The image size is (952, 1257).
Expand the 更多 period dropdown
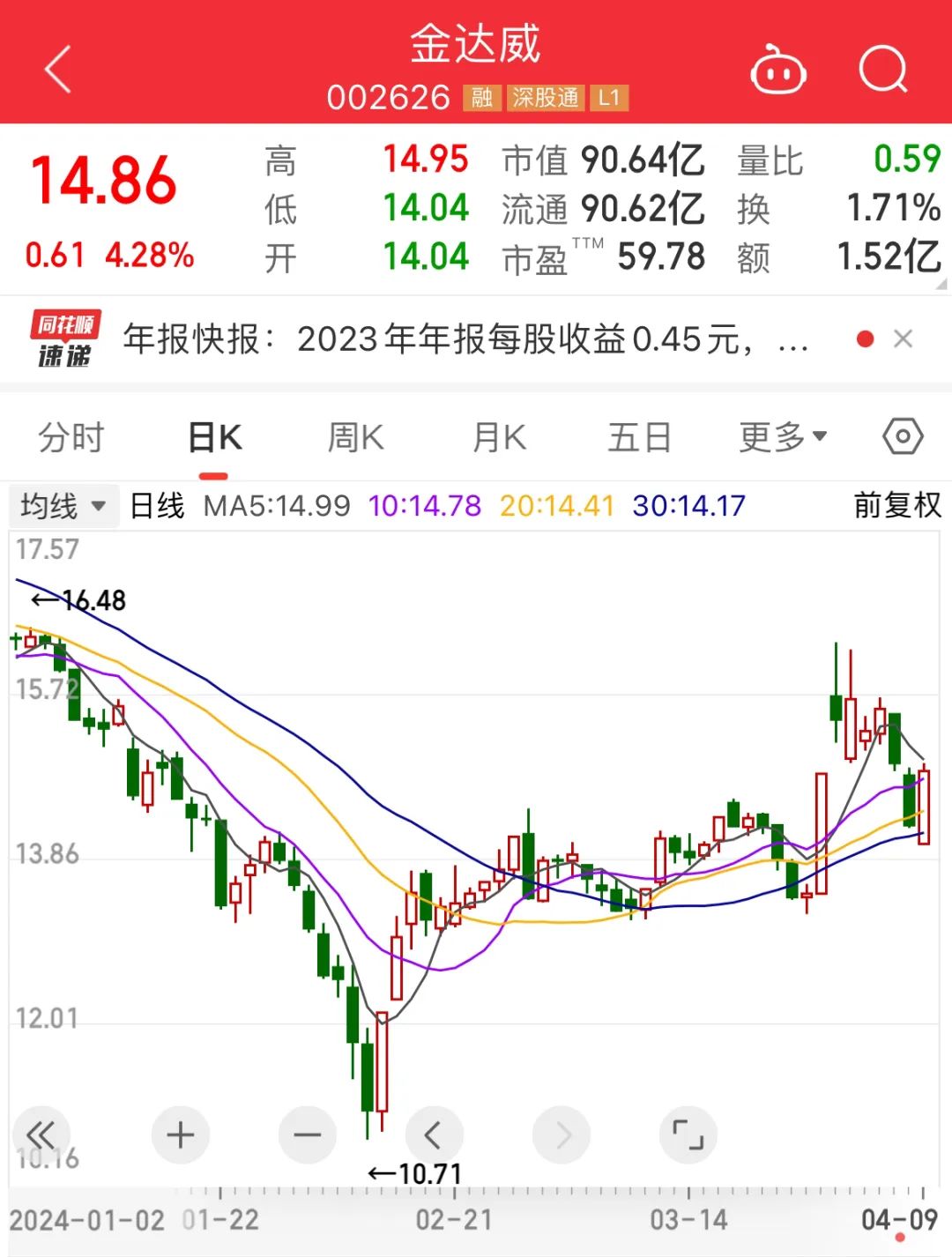pyautogui.click(x=783, y=437)
